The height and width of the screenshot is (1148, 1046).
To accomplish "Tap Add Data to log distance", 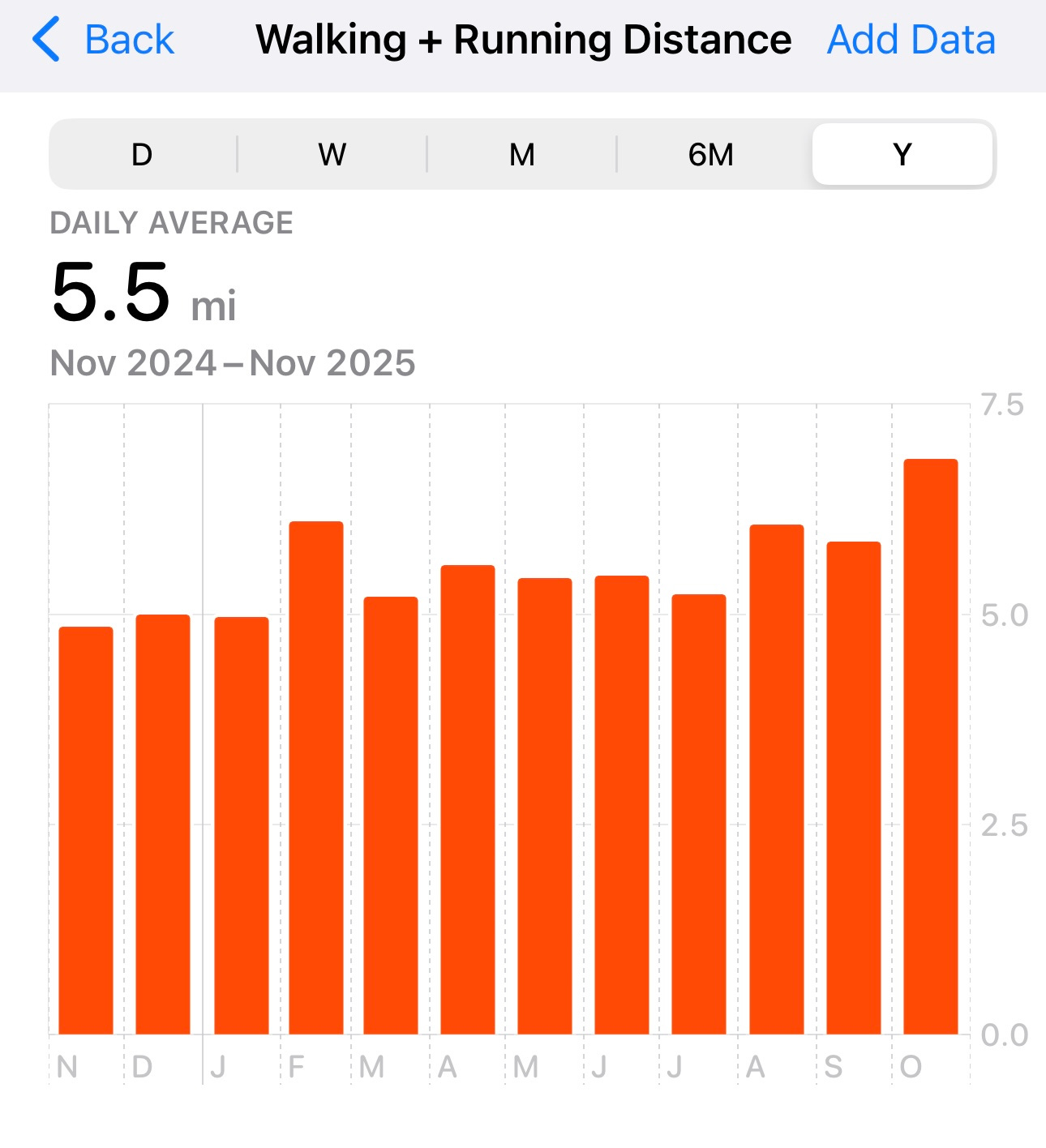I will 911,40.
